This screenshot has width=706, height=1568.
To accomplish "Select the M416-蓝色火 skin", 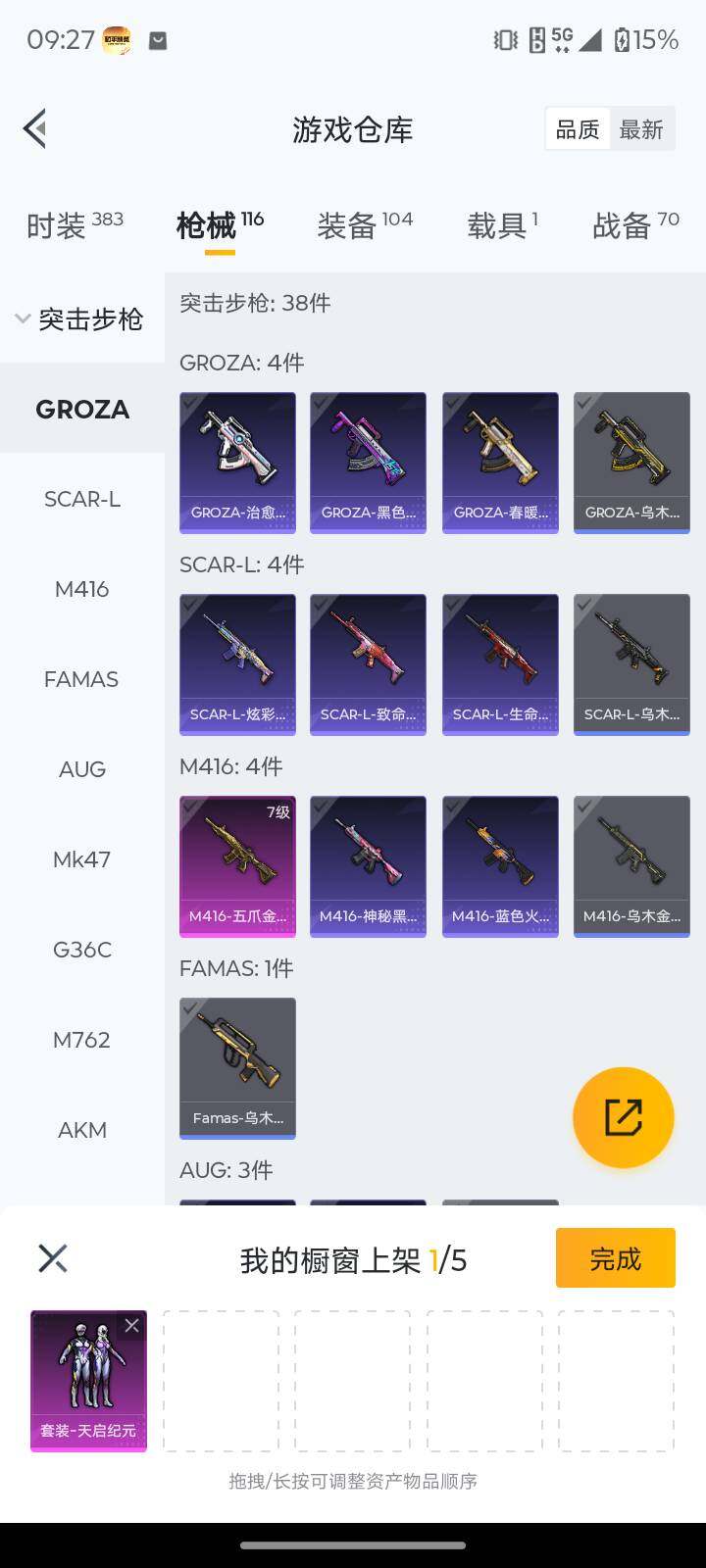I will click(x=500, y=865).
